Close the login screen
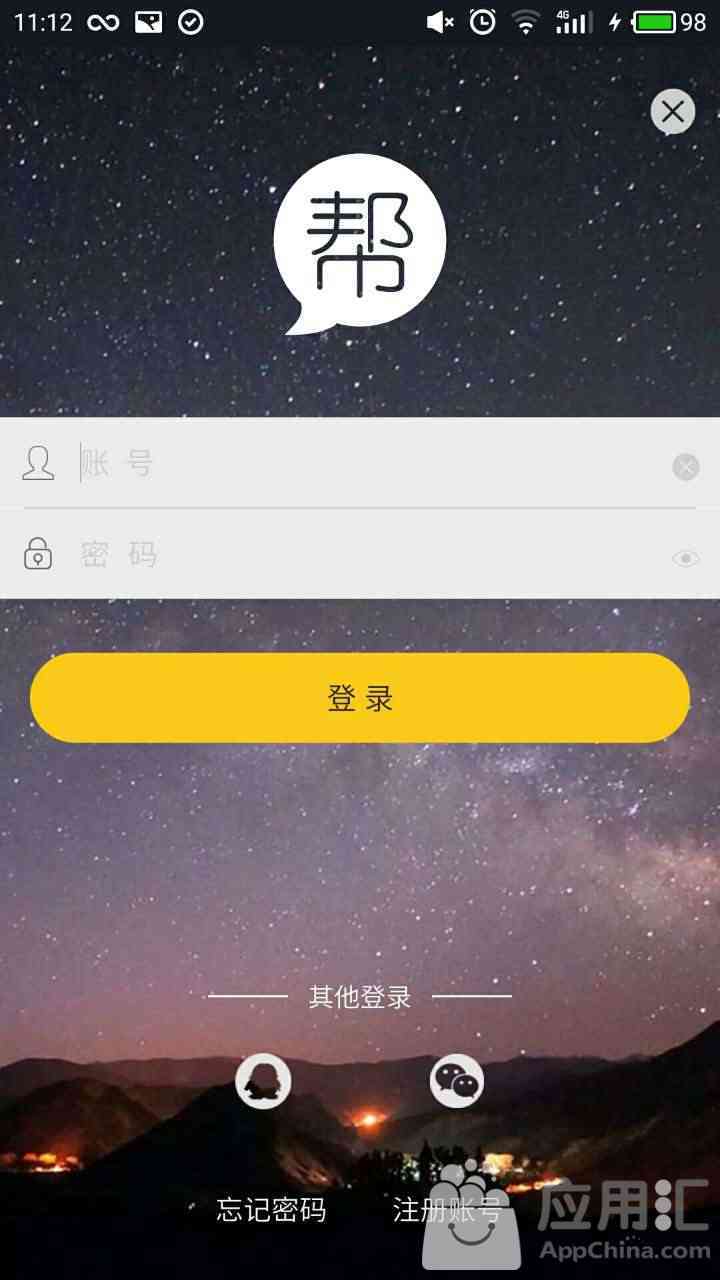The width and height of the screenshot is (720, 1280). pos(672,112)
